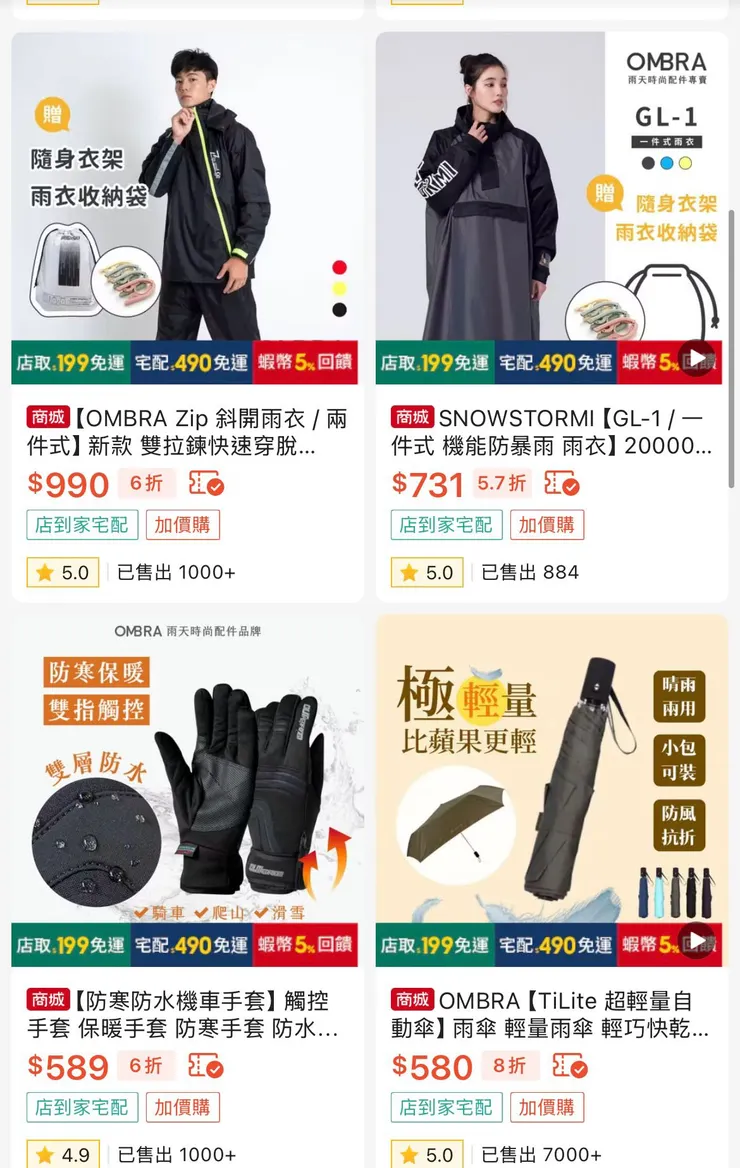Open 加價購 on the TiLite umbrella listing
This screenshot has height=1168, width=740.
click(x=548, y=1107)
